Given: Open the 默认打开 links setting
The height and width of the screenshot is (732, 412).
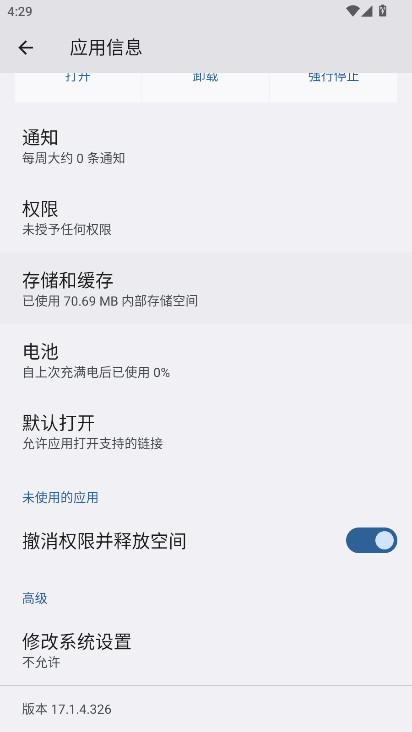Looking at the screenshot, I should tap(206, 431).
